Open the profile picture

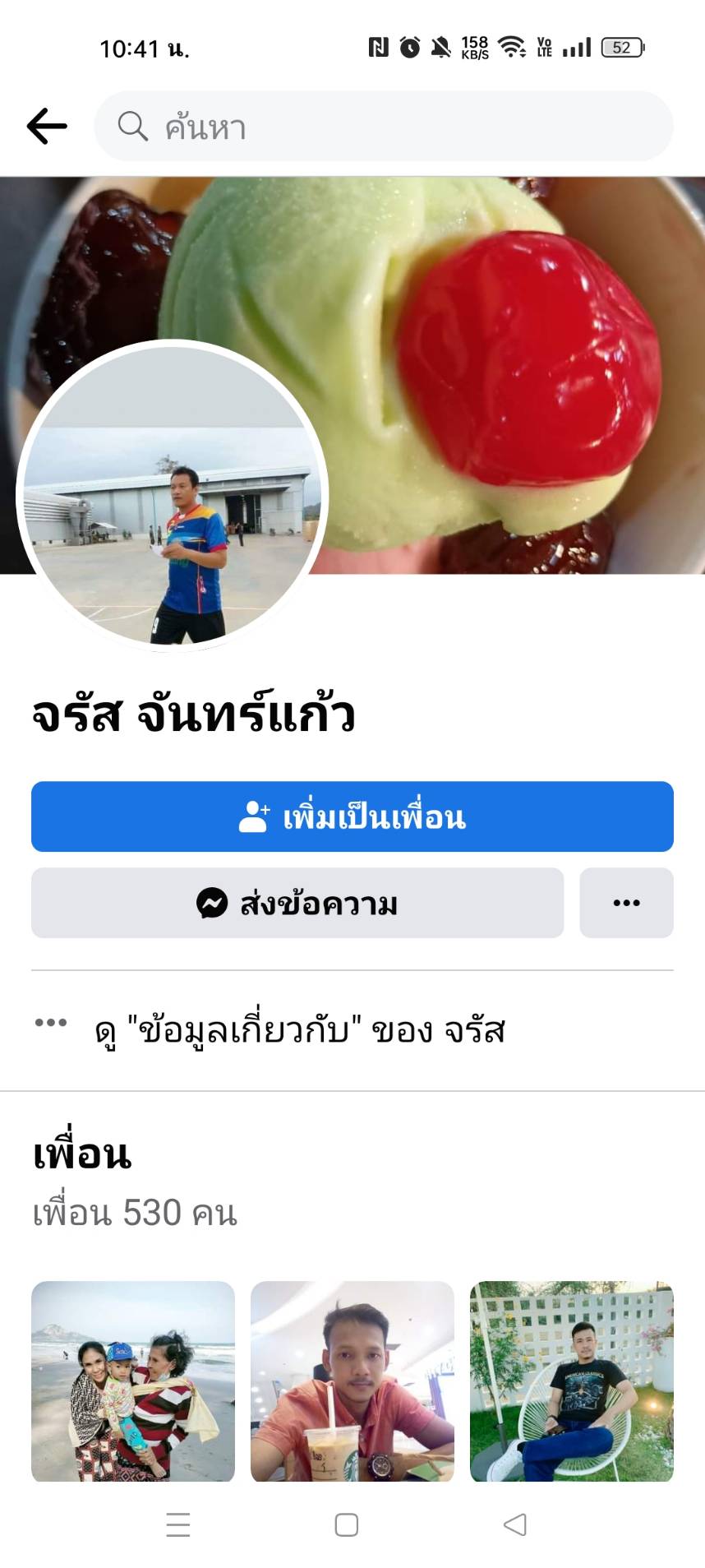pos(173,496)
